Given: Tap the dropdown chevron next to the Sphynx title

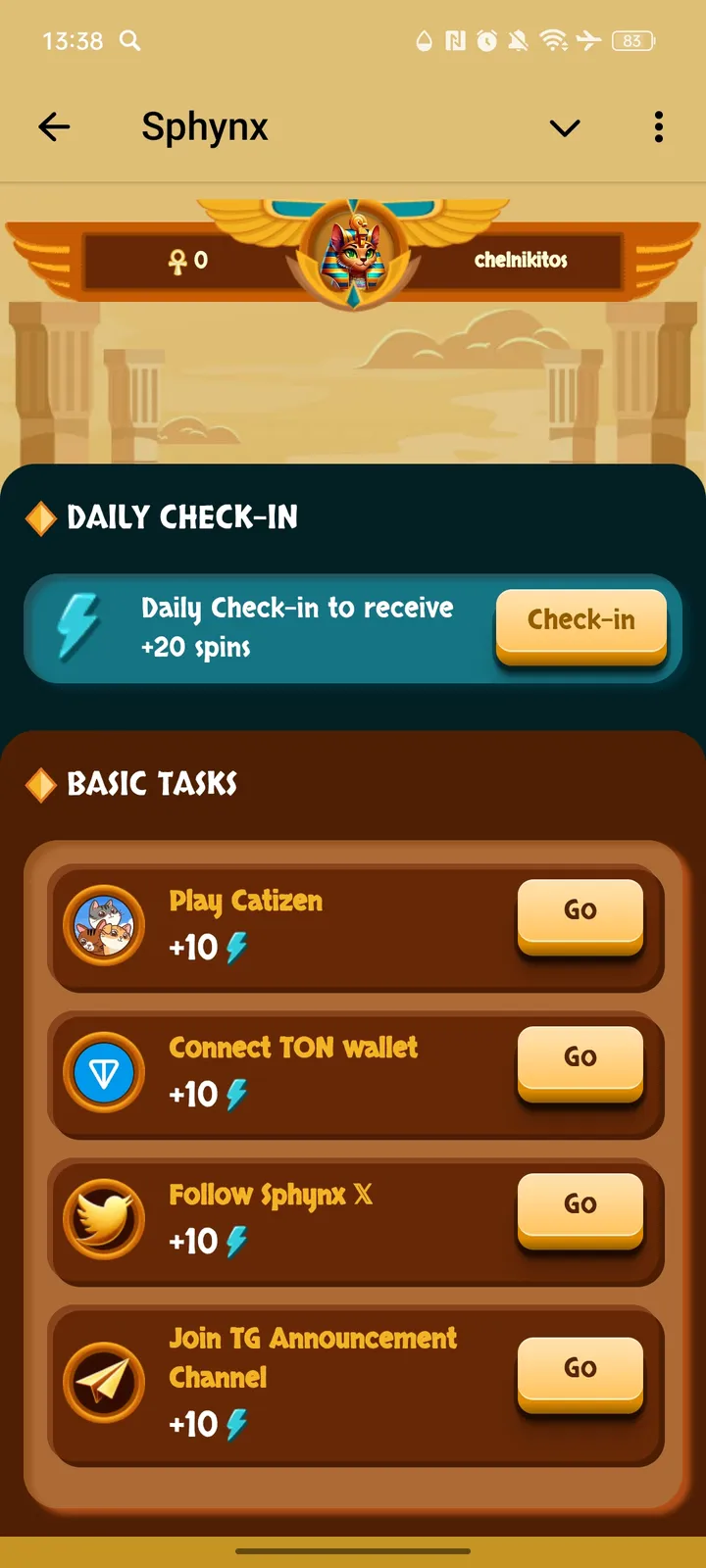Looking at the screenshot, I should click(x=565, y=127).
